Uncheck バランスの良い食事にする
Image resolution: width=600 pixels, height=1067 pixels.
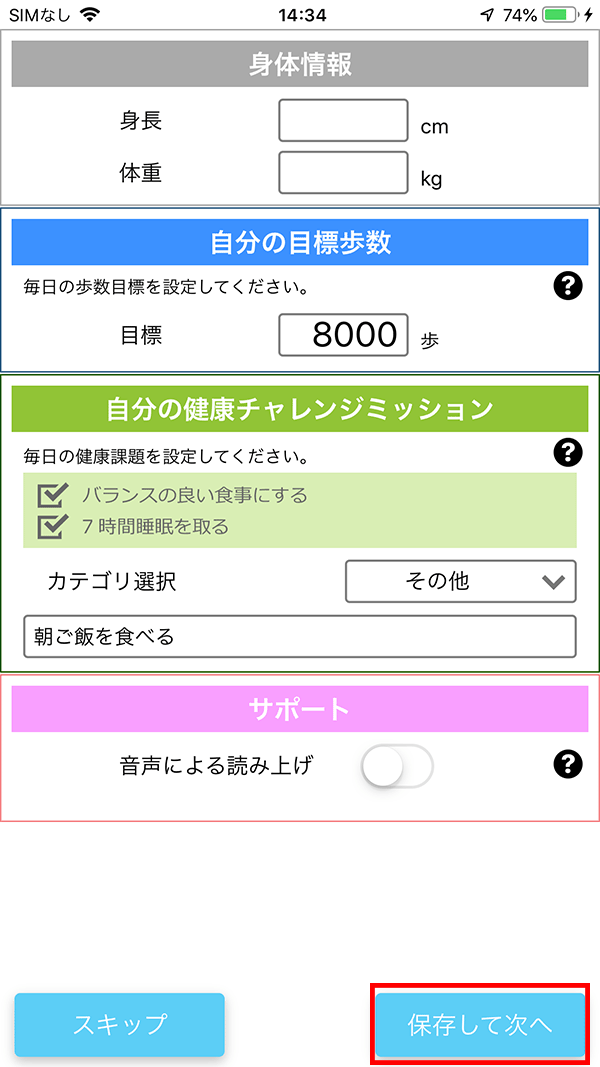(52, 495)
